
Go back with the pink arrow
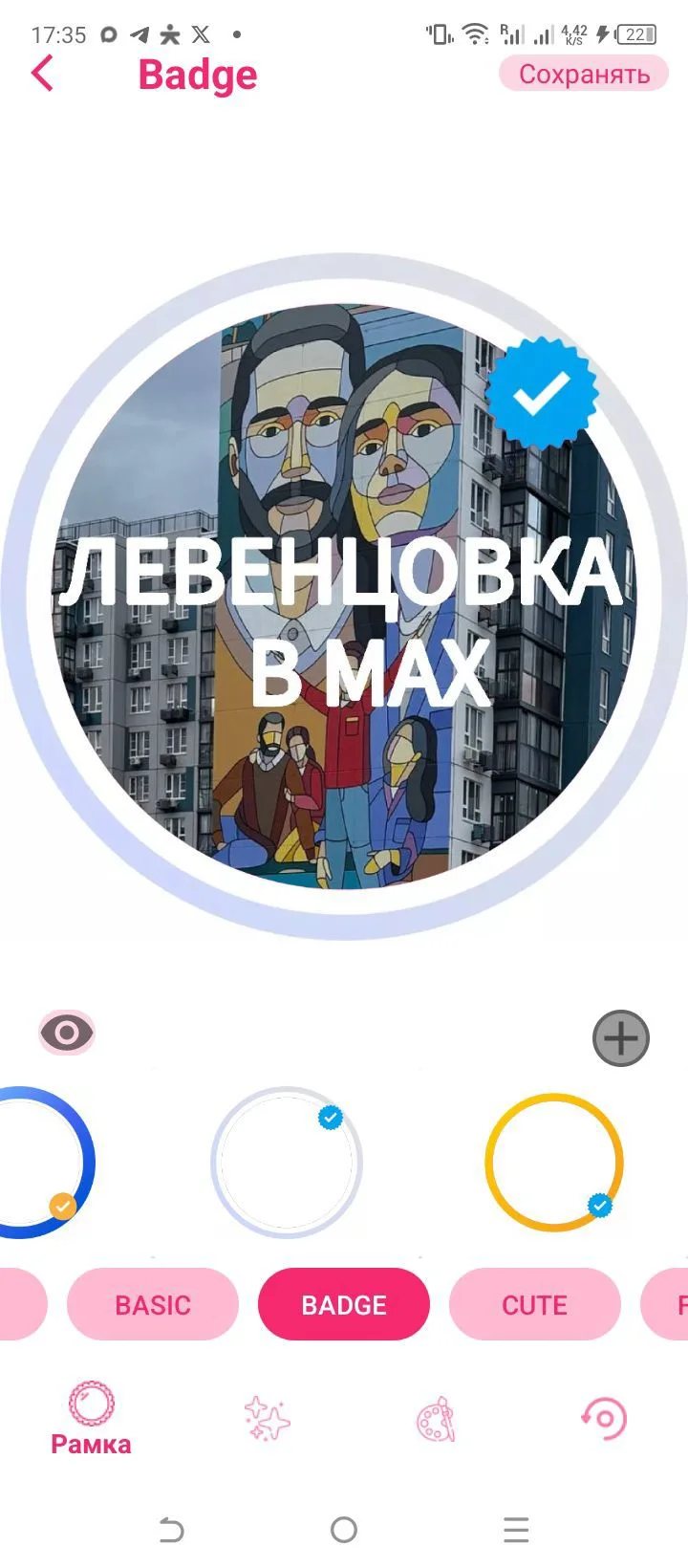[x=42, y=74]
